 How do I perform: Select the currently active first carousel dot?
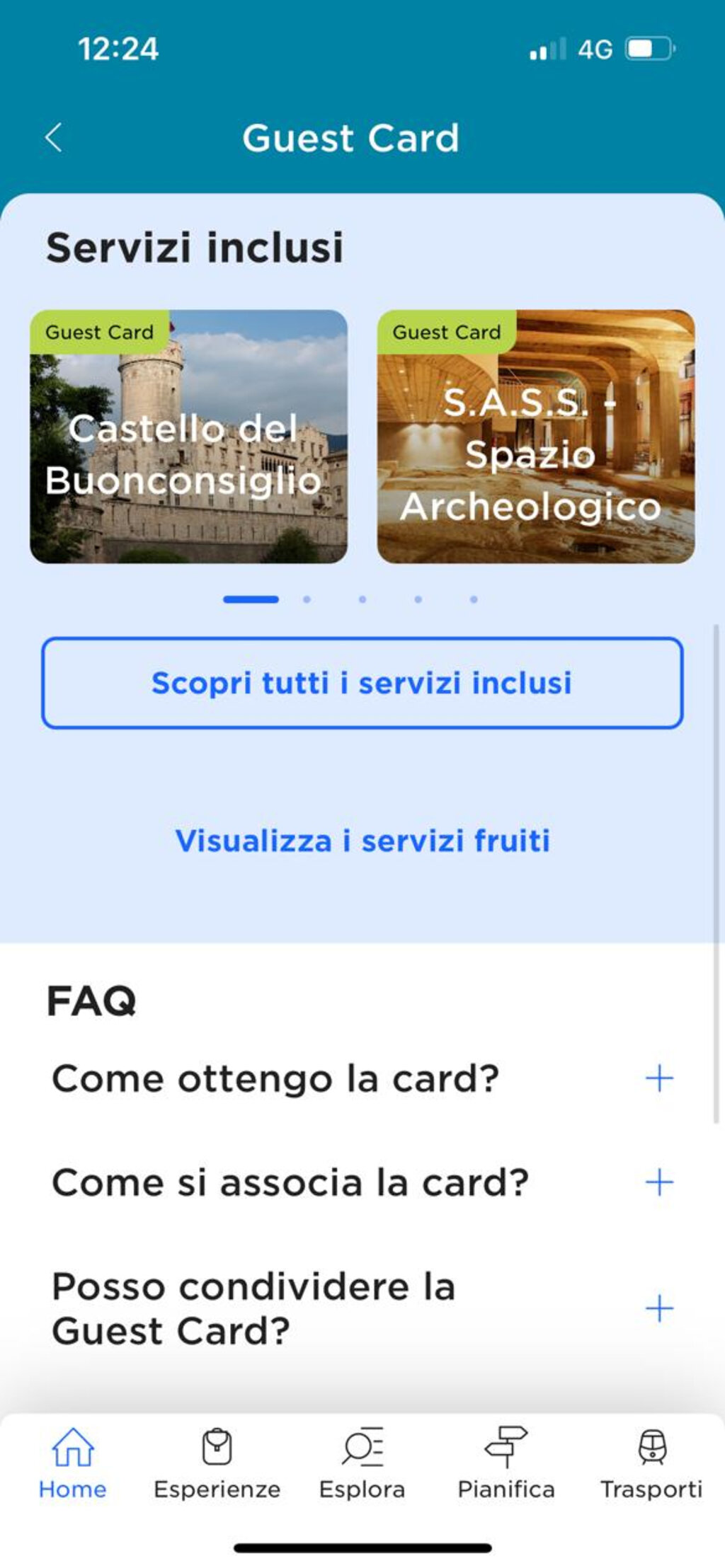[x=251, y=599]
